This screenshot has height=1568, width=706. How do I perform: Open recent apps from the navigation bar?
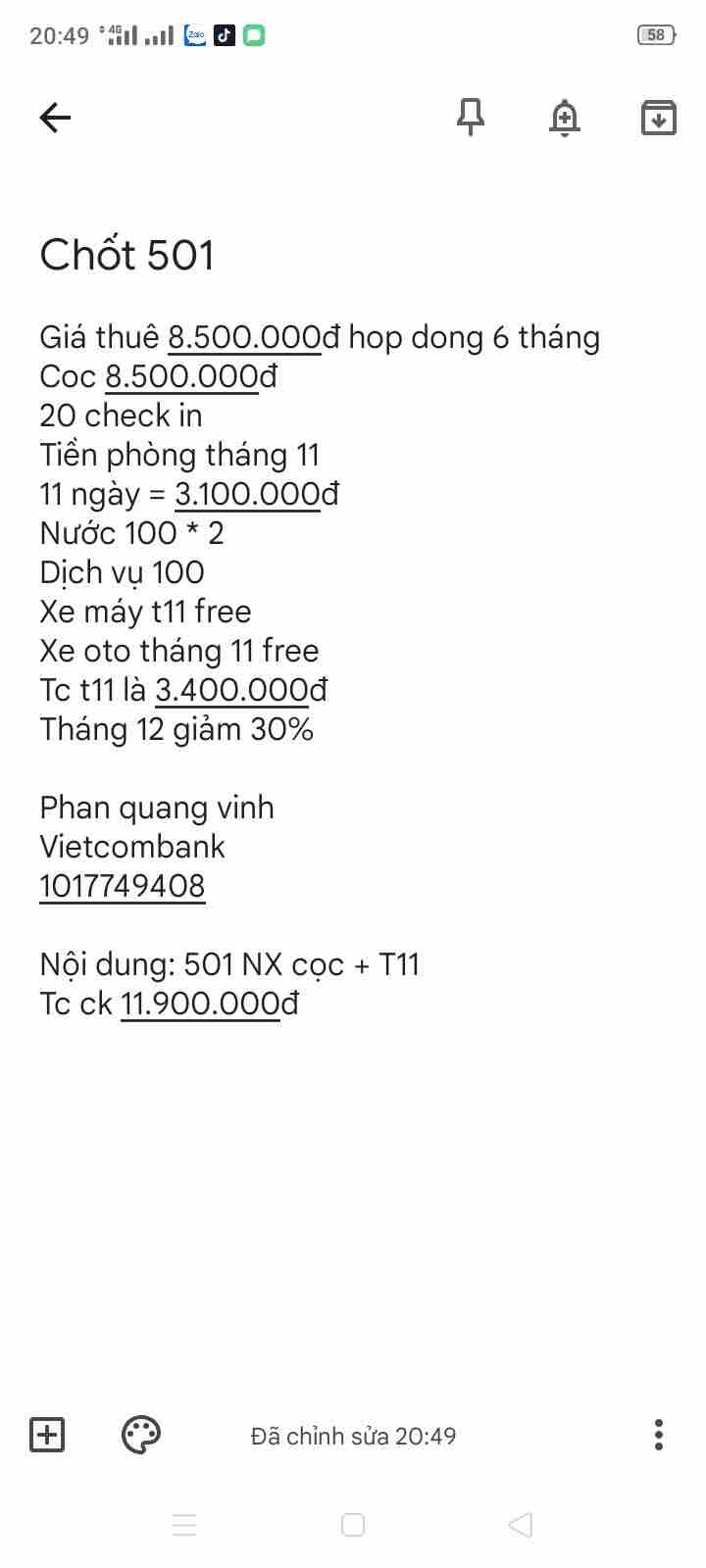click(184, 1525)
